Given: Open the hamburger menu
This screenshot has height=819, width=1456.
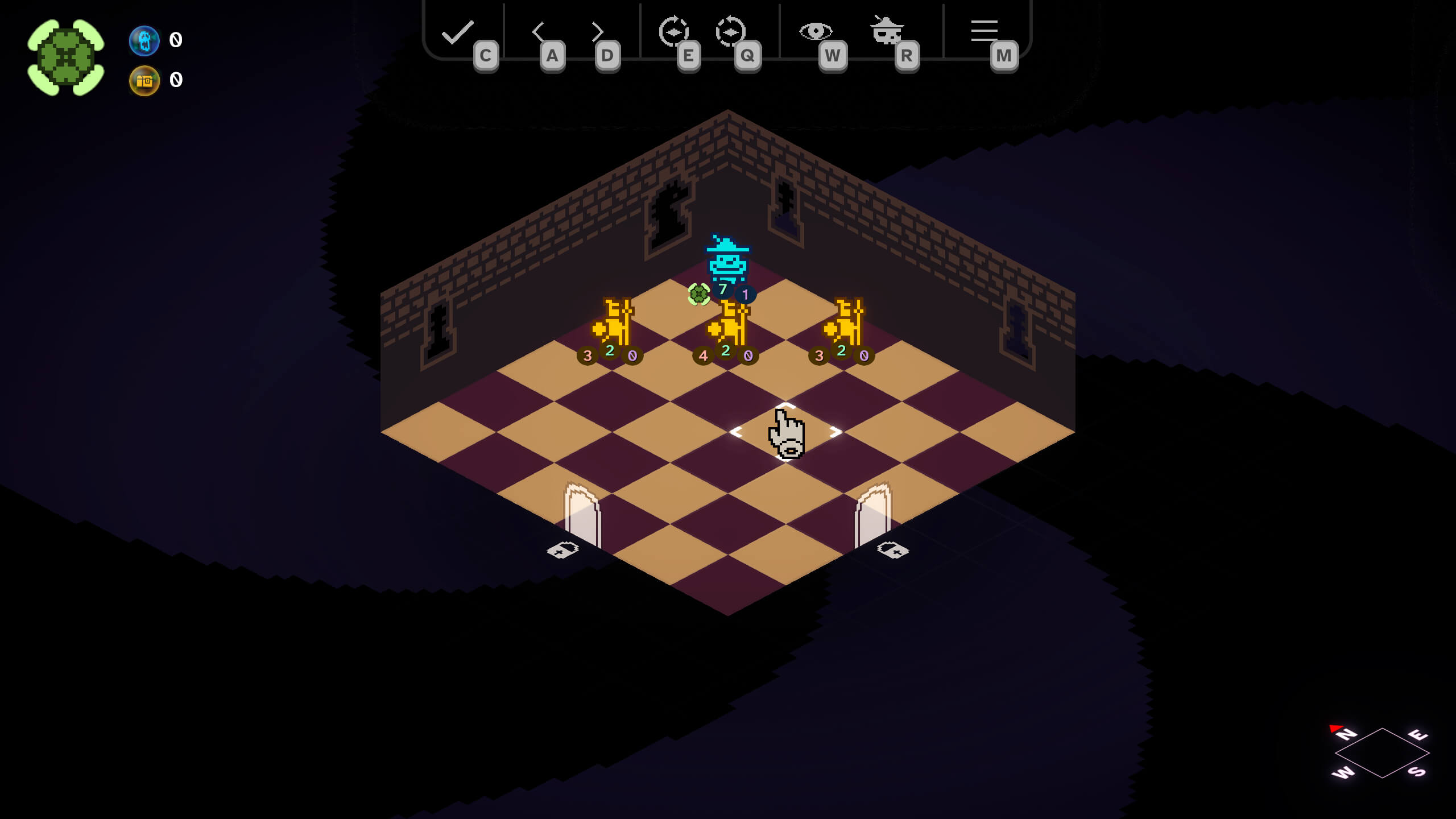Looking at the screenshot, I should [x=984, y=31].
